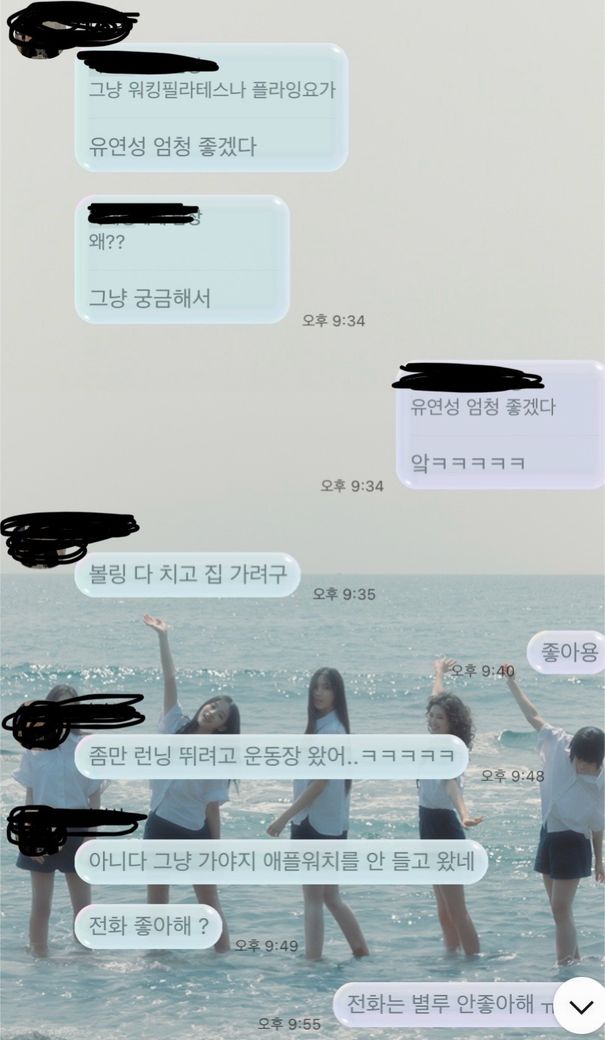Viewport: 605px width, 1040px height.
Task: Open quoted '유연성 엄청 좋겠다' above '앜ㅋㅋㅋㅋㅋ'
Action: point(482,407)
